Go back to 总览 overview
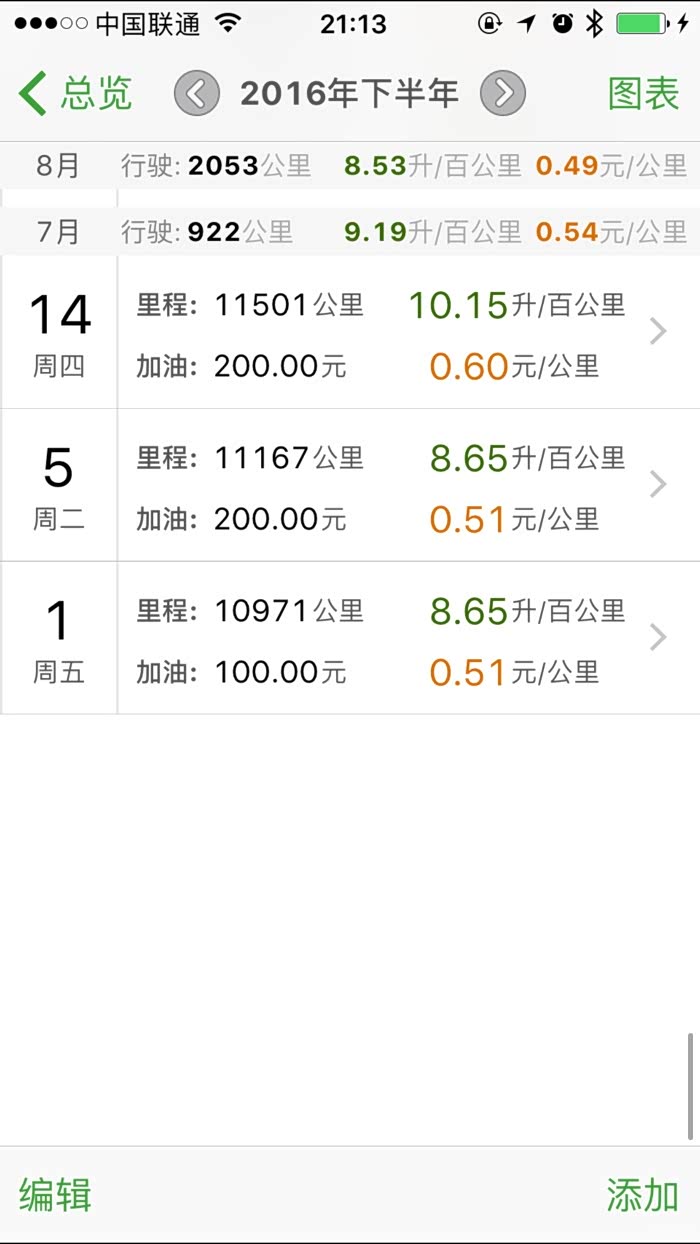 (75, 94)
